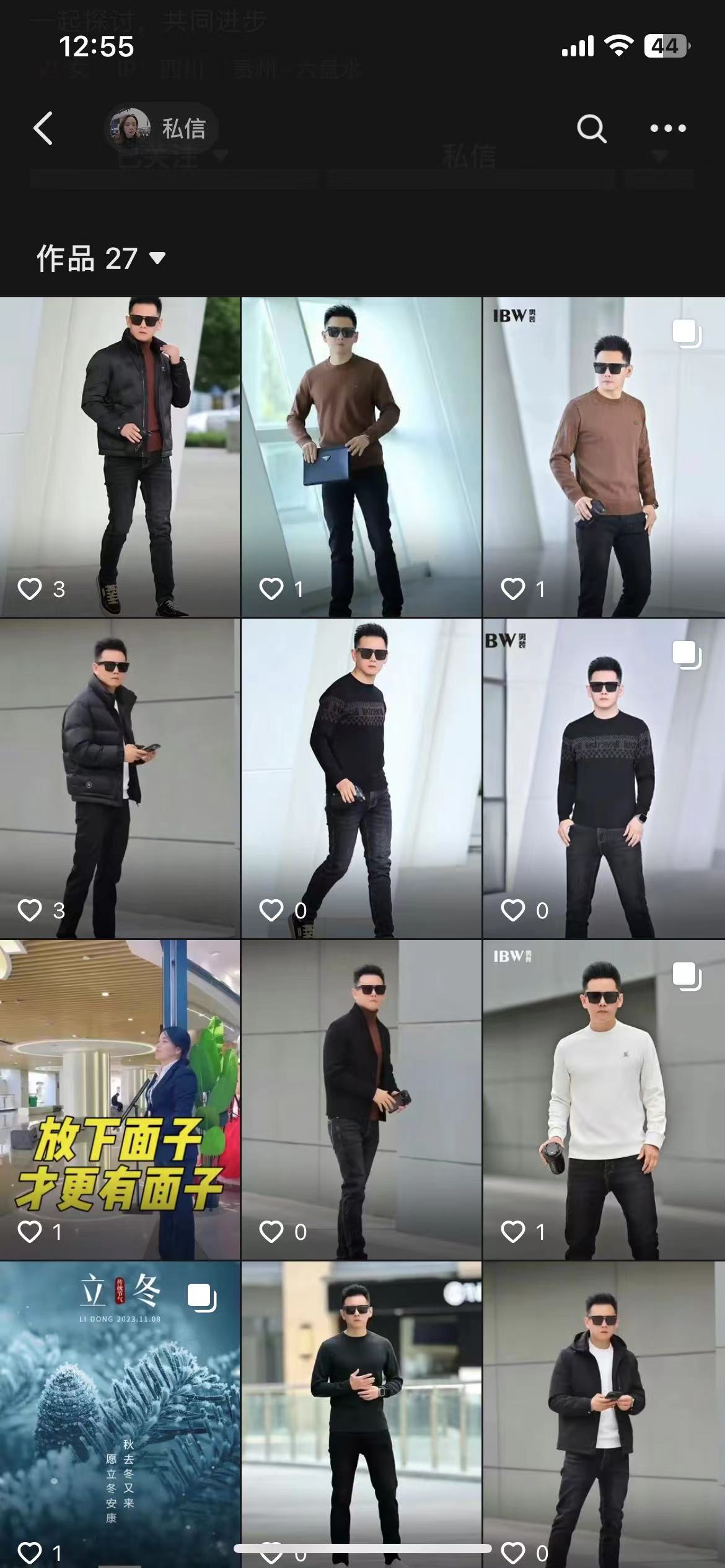The width and height of the screenshot is (725, 1568).
Task: Open the IBW black patterned sweater photo set
Action: click(604, 778)
